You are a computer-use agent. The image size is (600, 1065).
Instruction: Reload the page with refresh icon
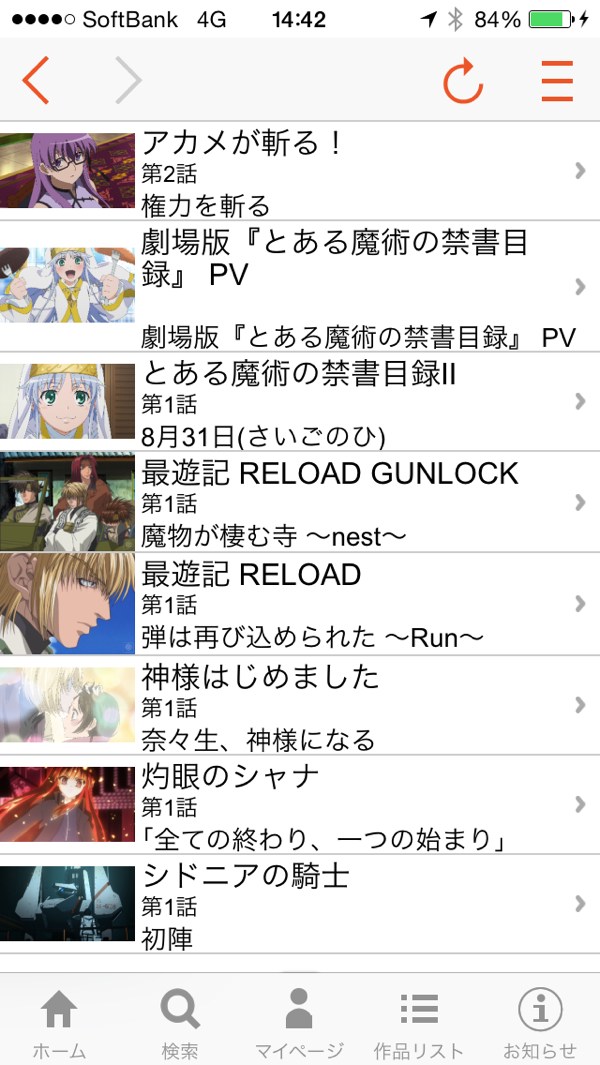(x=463, y=80)
